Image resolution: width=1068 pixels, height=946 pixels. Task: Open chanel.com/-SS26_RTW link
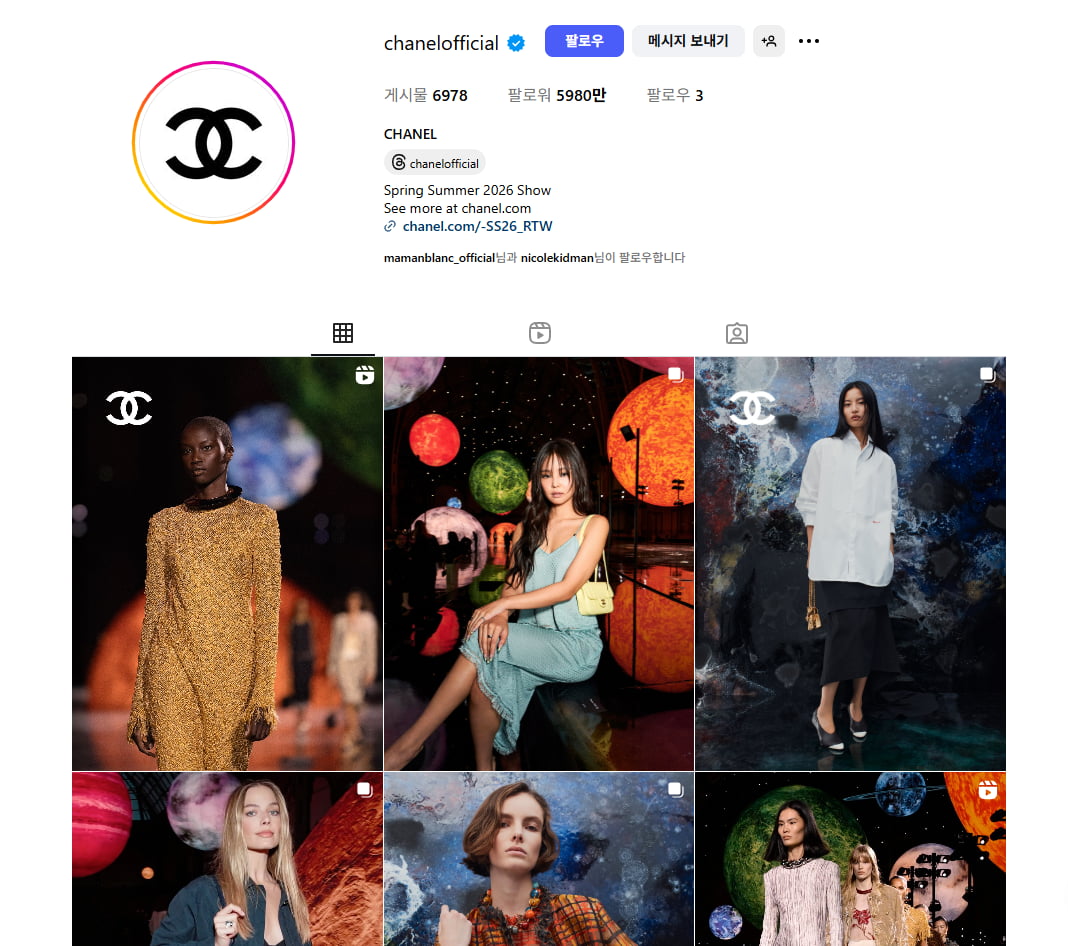point(477,226)
